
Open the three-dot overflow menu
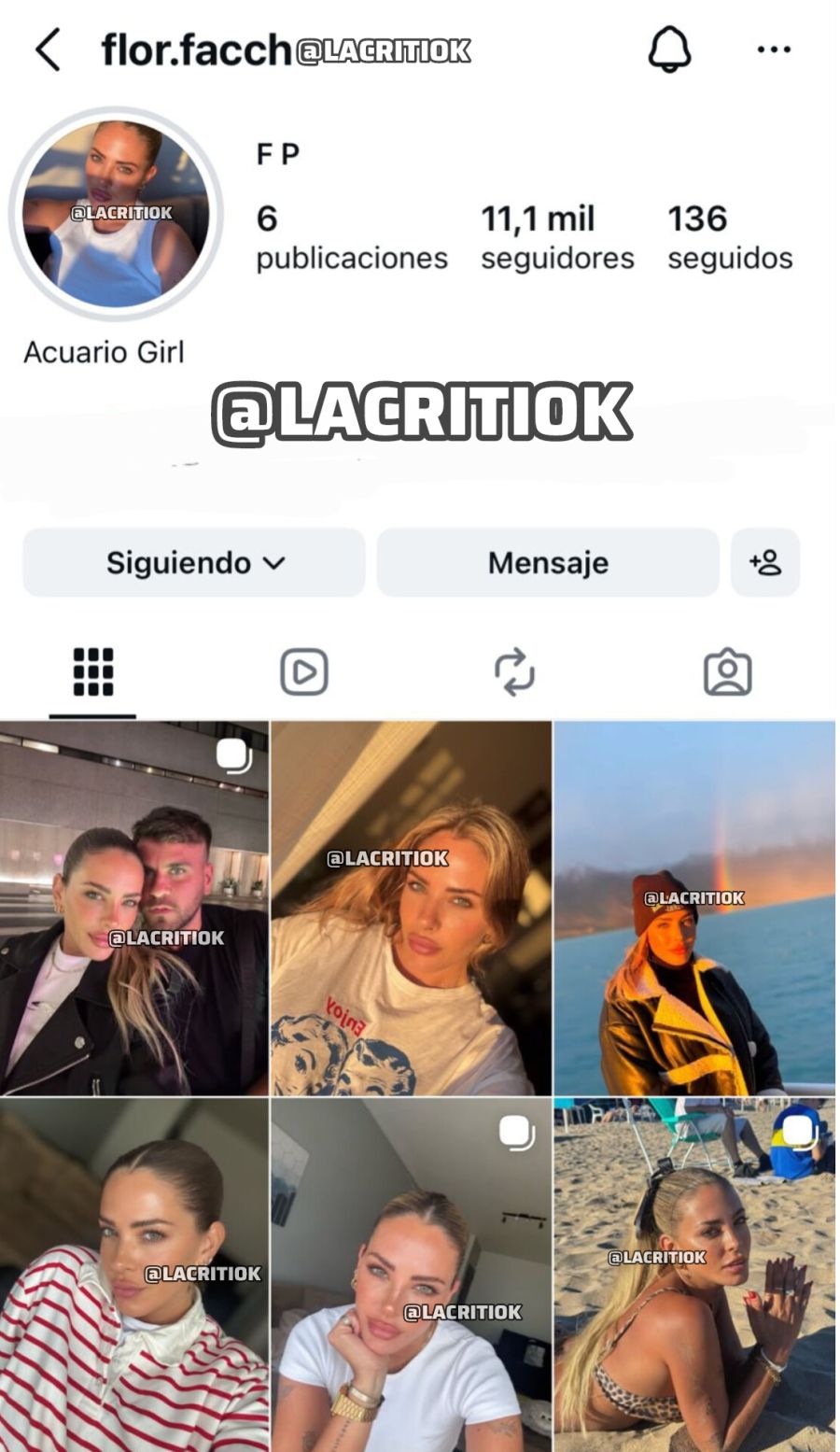[x=774, y=49]
